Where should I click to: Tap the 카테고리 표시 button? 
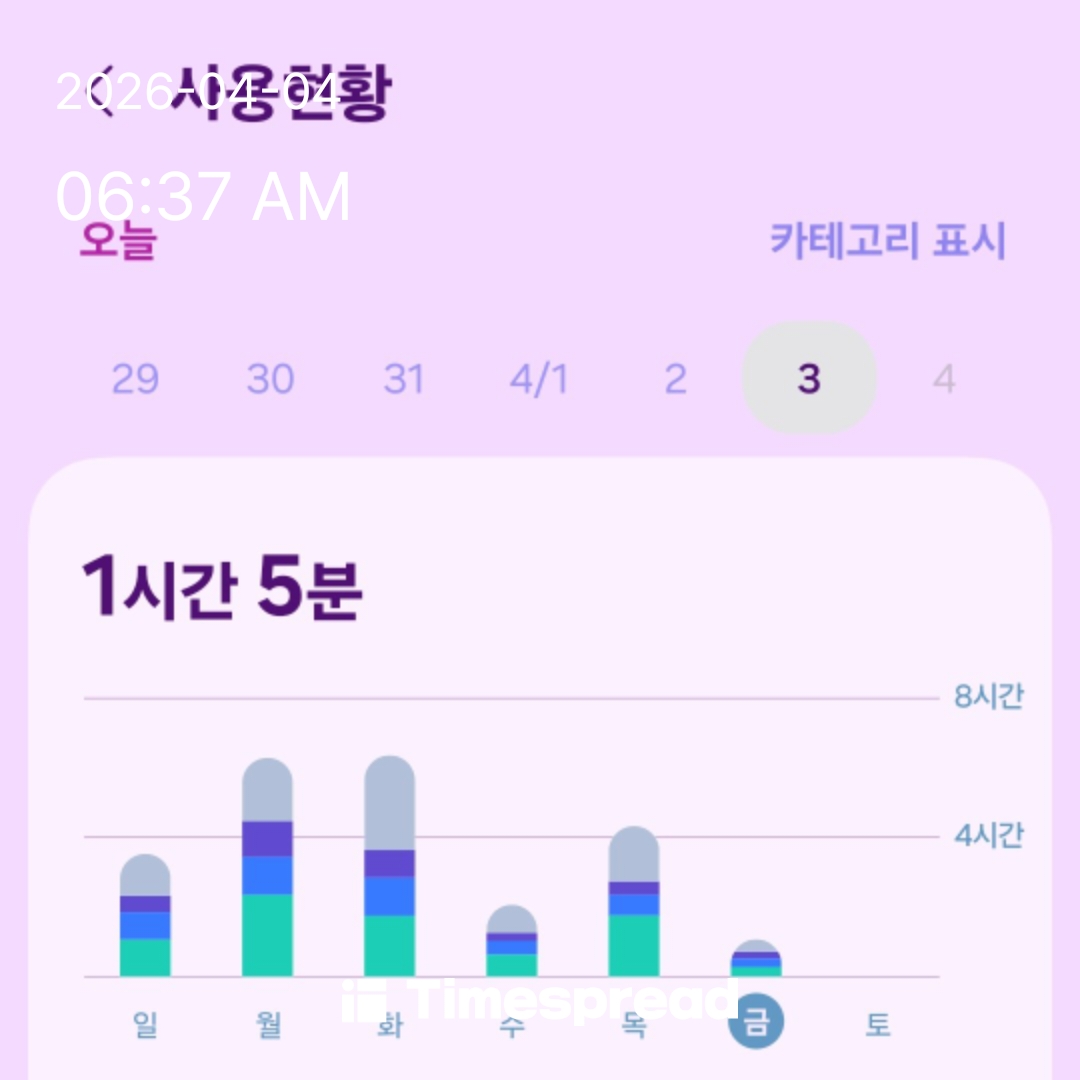[x=887, y=241]
